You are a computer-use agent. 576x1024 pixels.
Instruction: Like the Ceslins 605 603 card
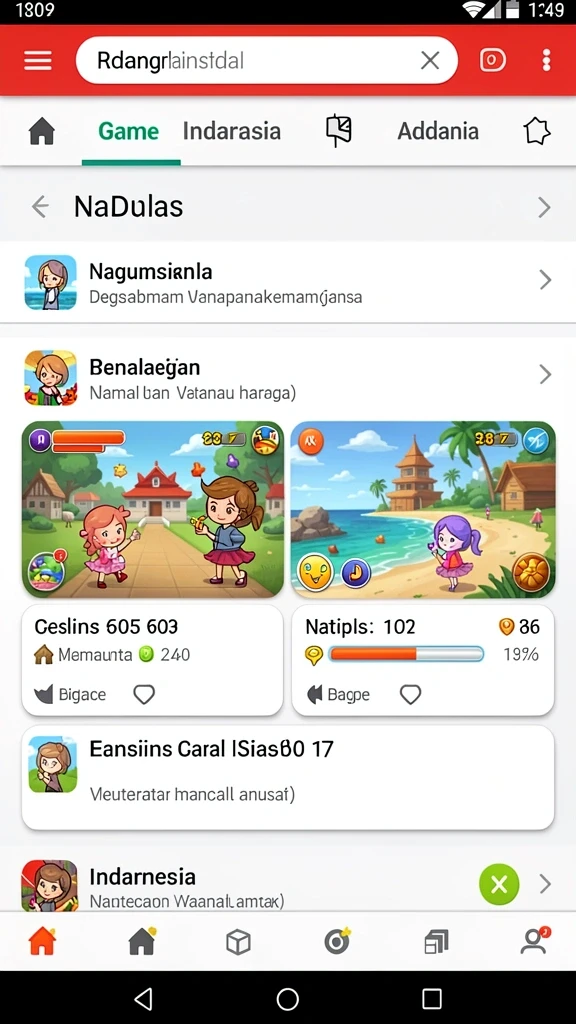click(144, 694)
